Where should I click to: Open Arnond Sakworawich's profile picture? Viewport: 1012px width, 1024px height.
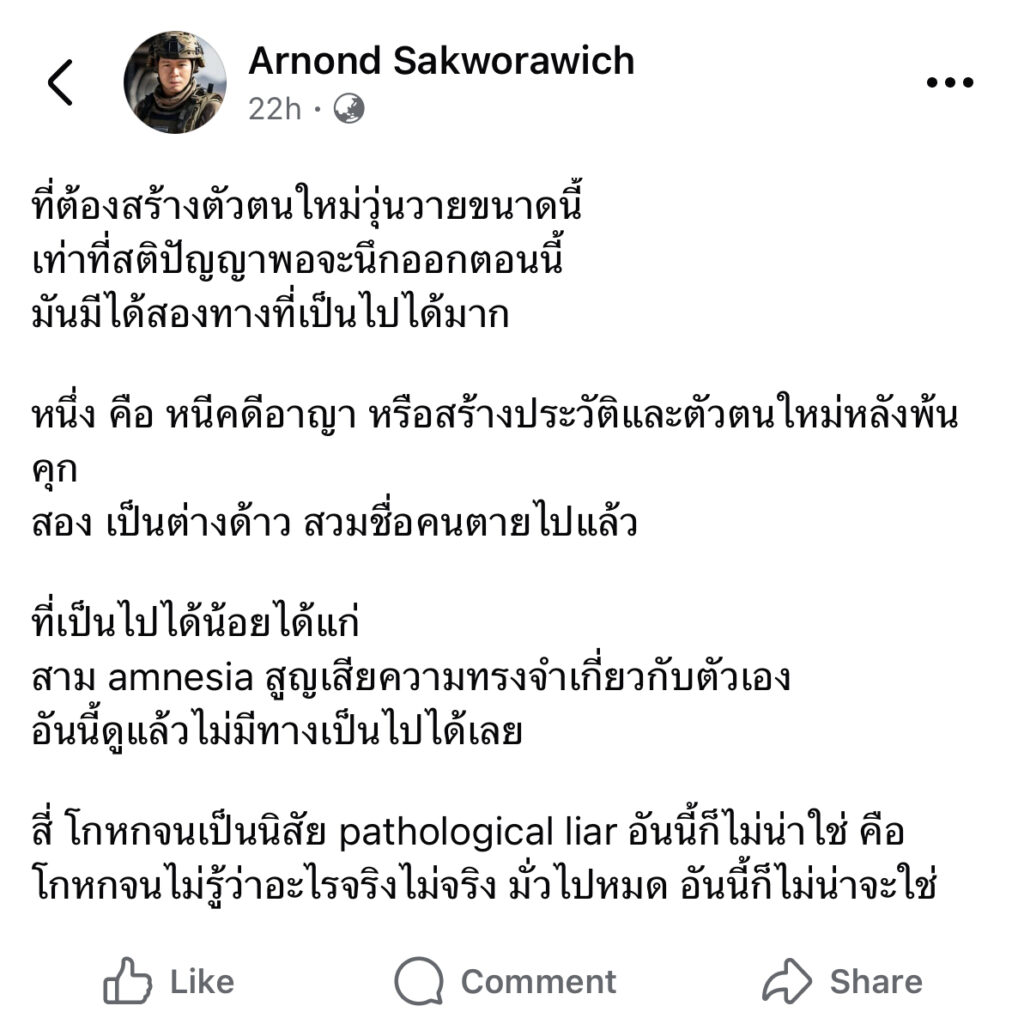(174, 82)
